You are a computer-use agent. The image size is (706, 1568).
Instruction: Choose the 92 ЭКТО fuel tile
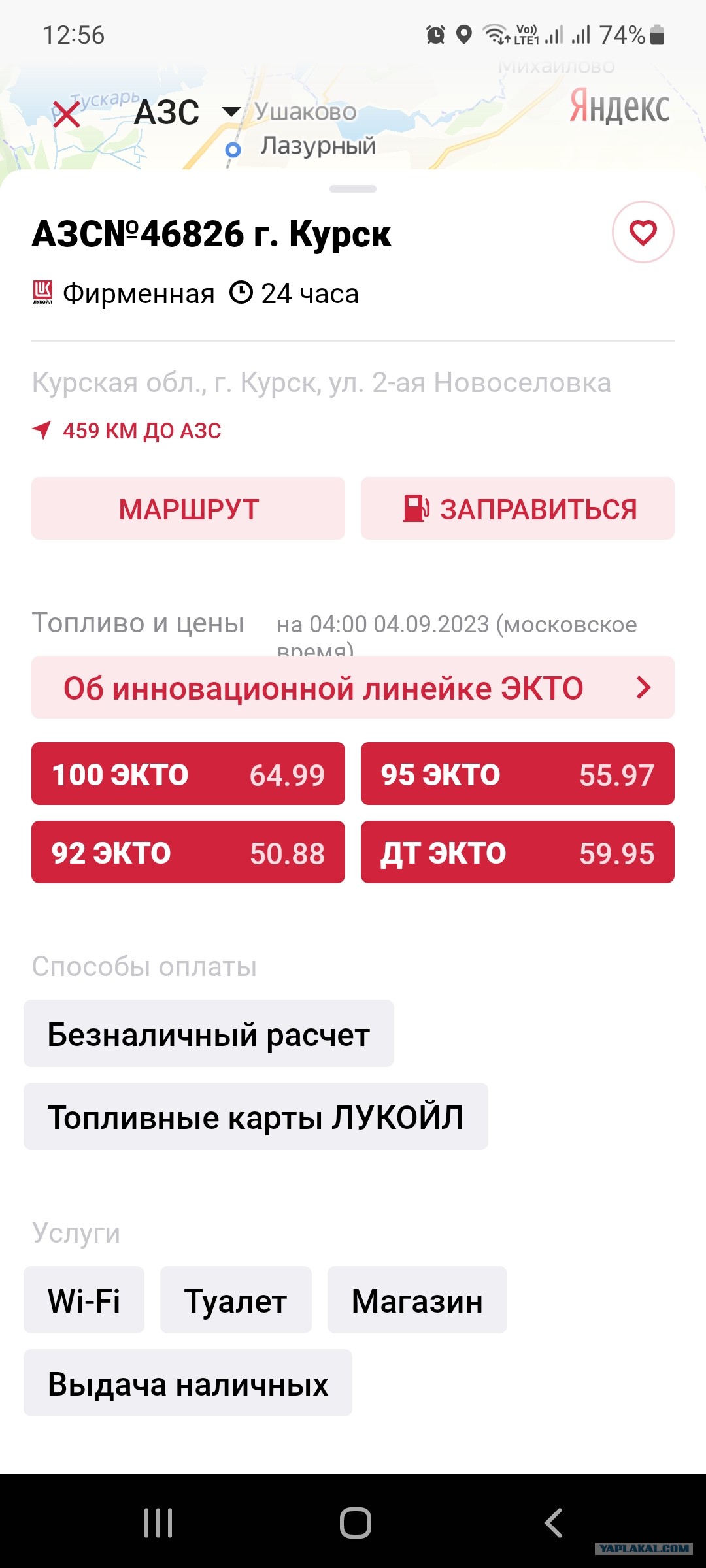[188, 852]
